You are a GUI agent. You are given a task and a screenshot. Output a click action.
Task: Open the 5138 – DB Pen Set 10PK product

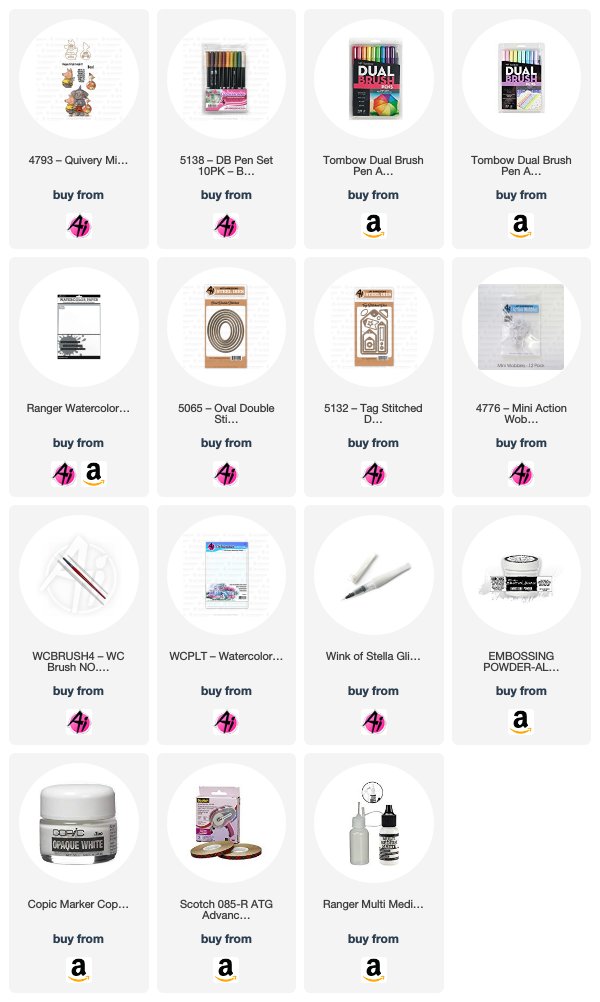(x=226, y=79)
